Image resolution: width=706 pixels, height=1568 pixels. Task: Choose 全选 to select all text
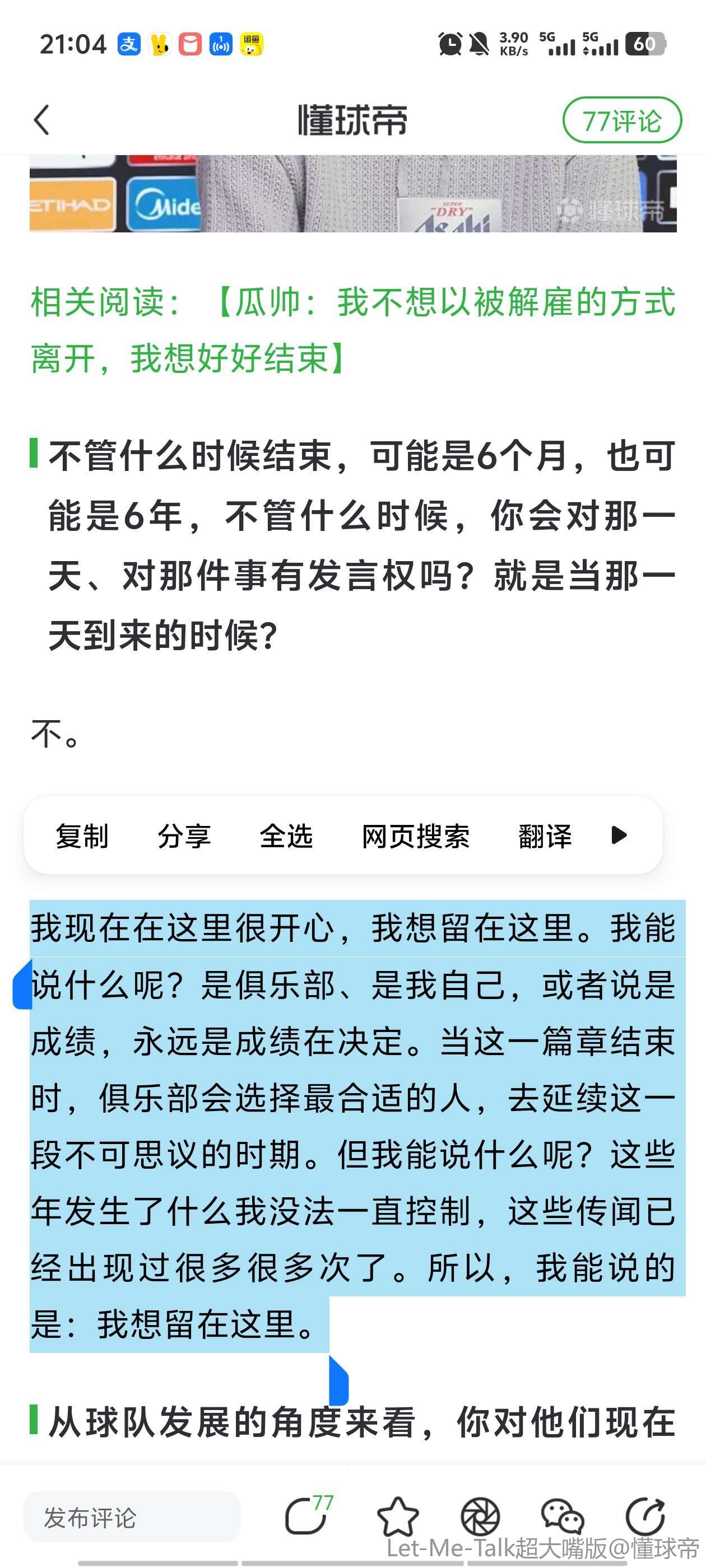[x=286, y=836]
